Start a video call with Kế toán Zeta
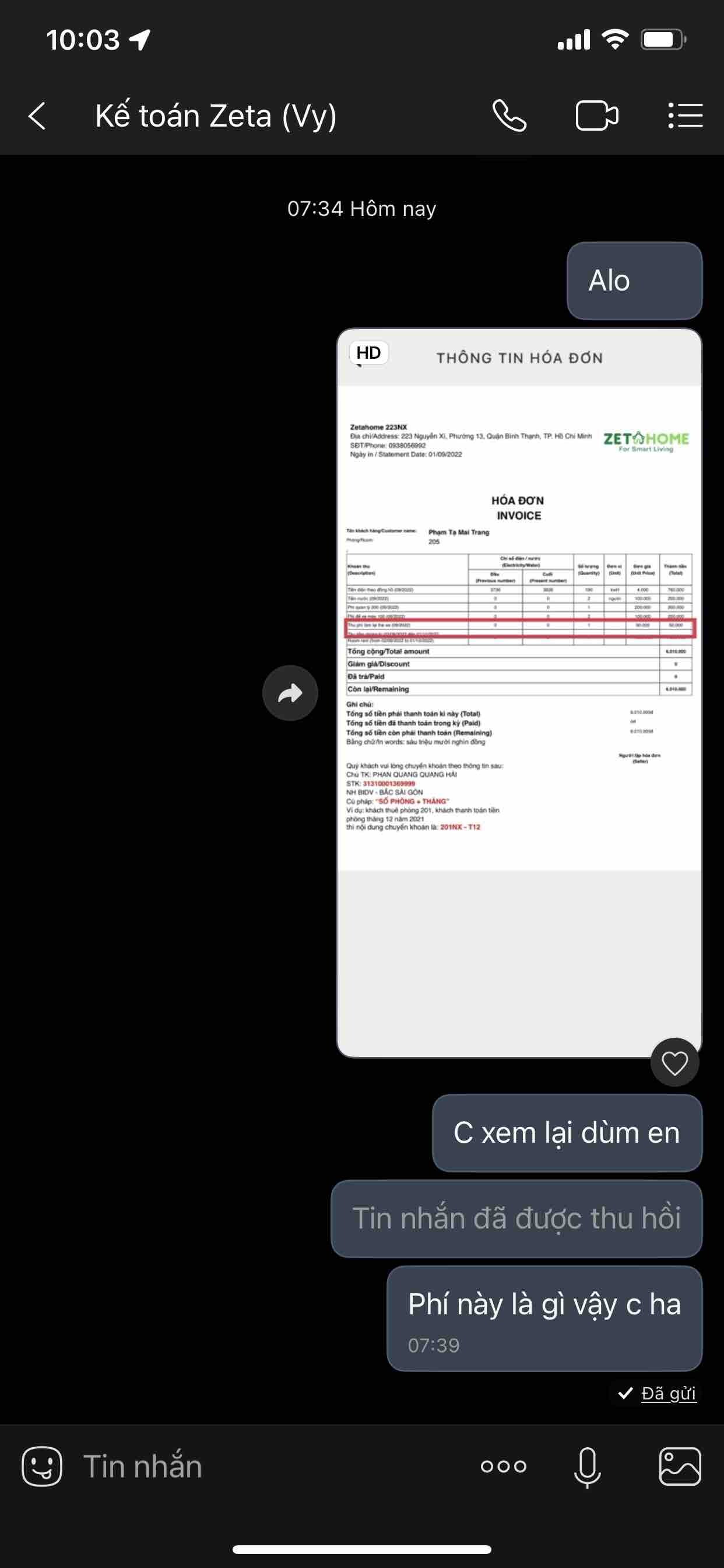The height and width of the screenshot is (1568, 724). coord(597,116)
